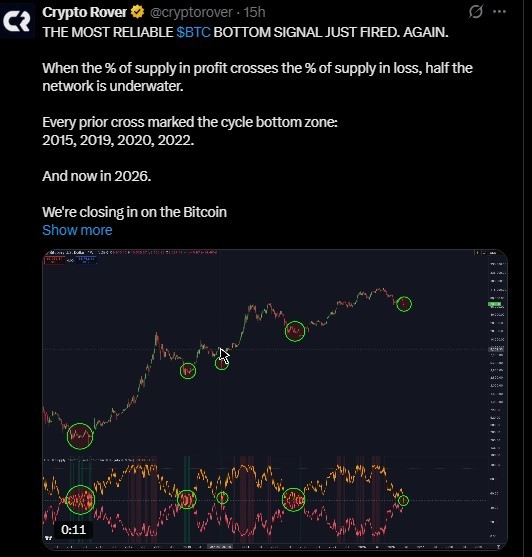Expand the post with Show more

click(77, 230)
